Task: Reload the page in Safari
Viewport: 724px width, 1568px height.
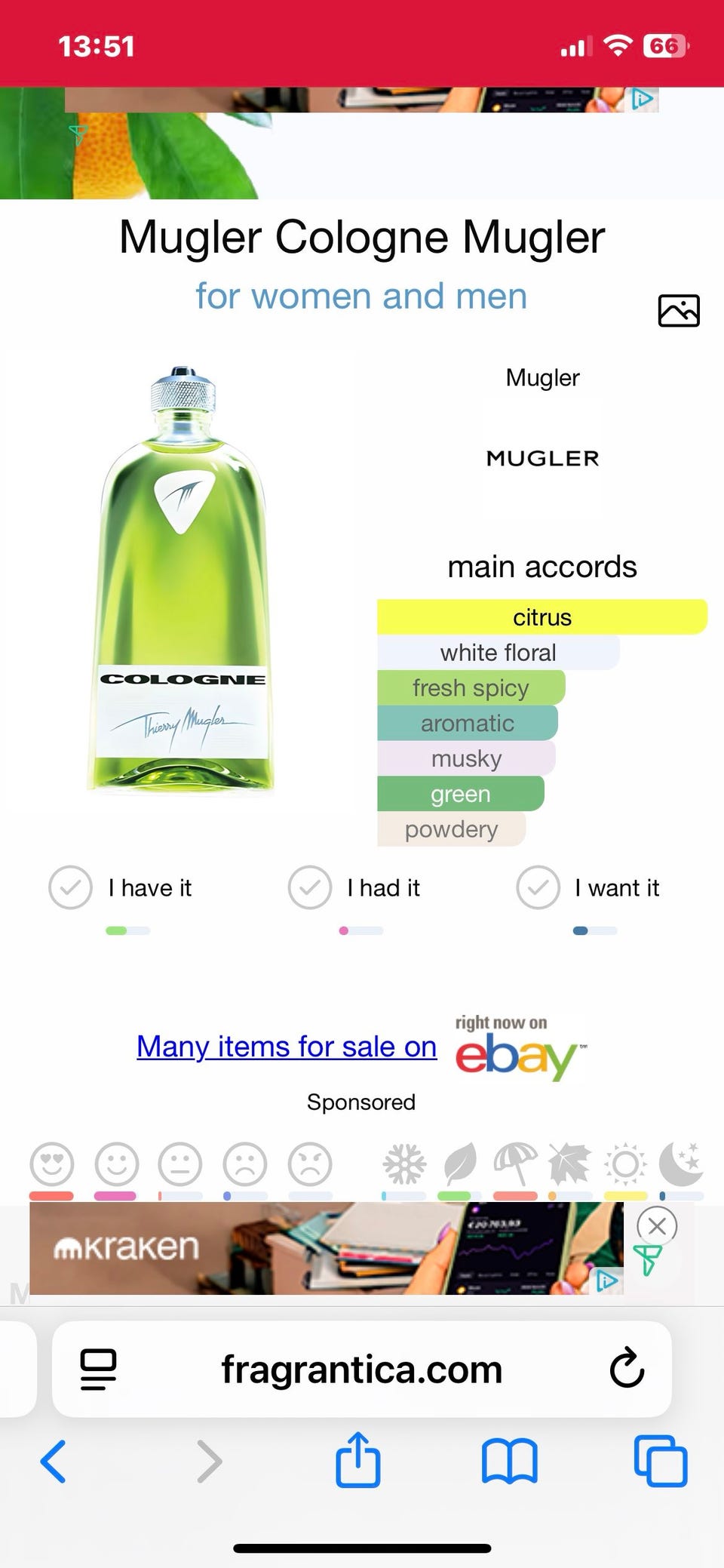Action: click(627, 1370)
